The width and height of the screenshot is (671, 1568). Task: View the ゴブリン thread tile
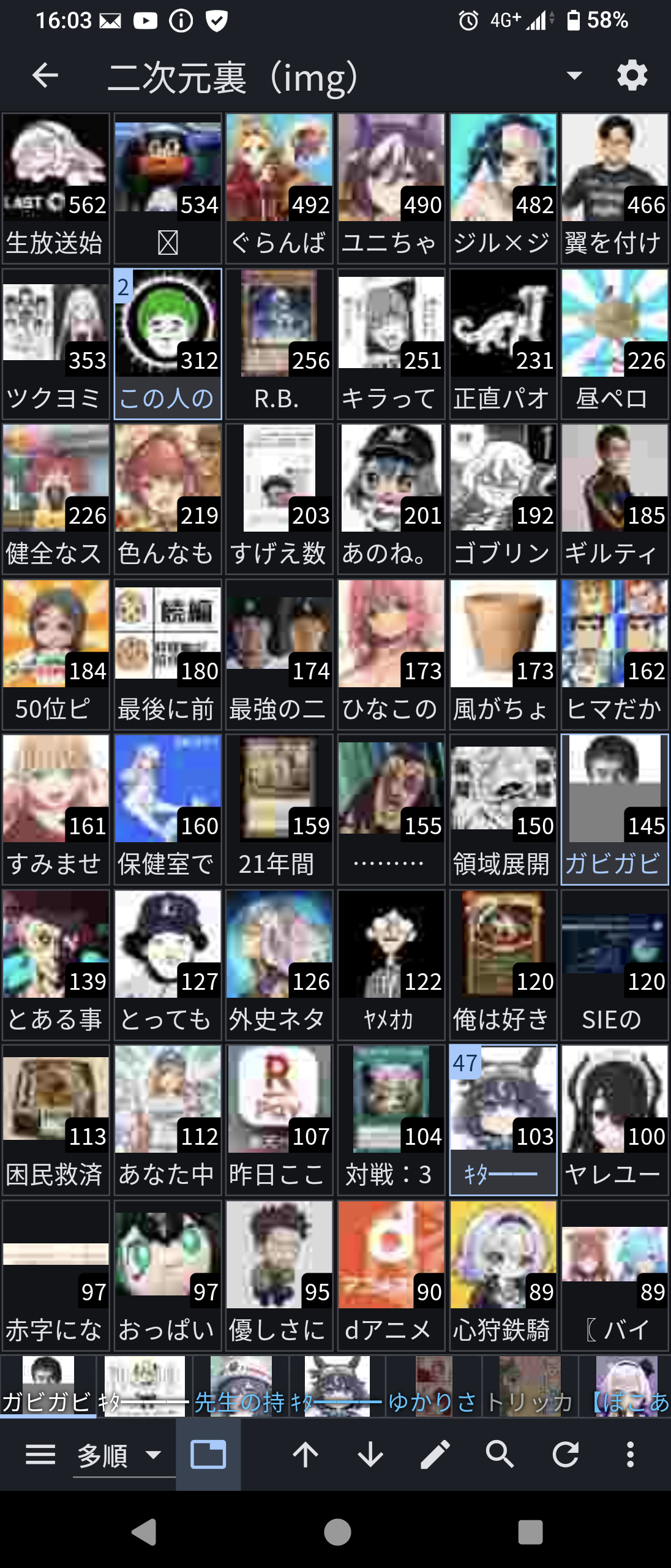click(x=503, y=499)
